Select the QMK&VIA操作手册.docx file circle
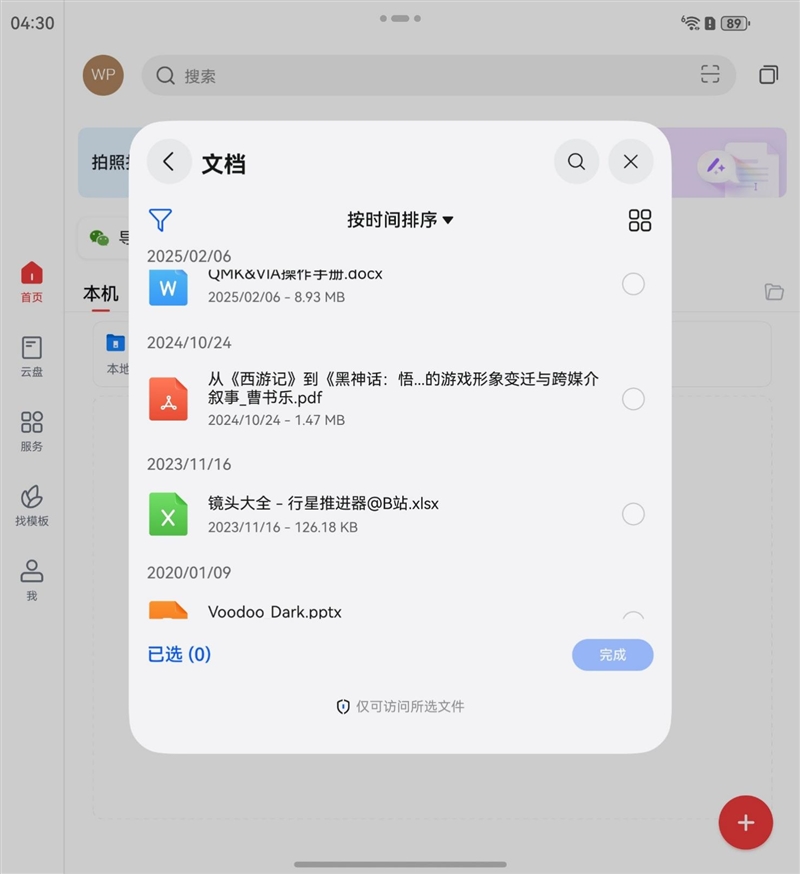The height and width of the screenshot is (874, 800). click(633, 284)
